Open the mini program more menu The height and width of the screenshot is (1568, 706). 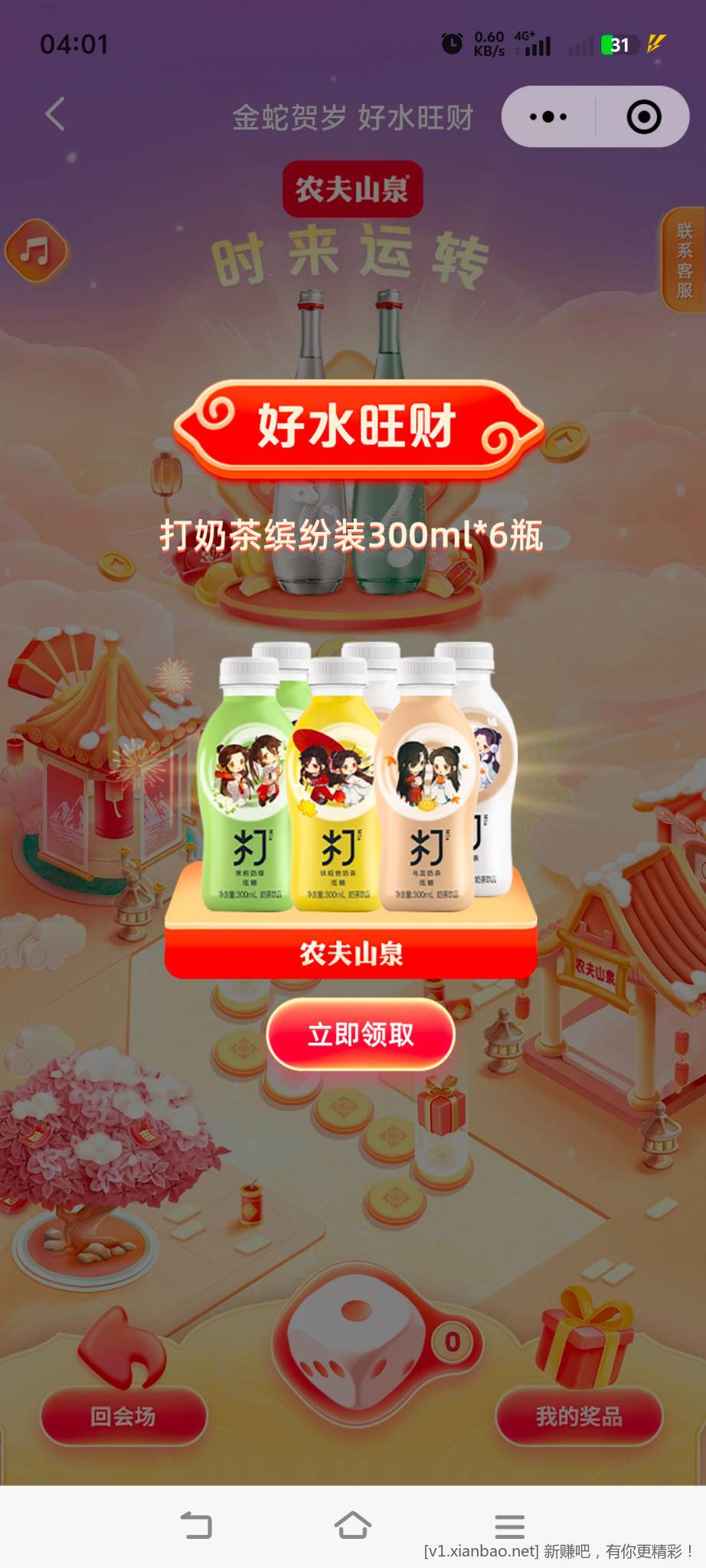548,117
